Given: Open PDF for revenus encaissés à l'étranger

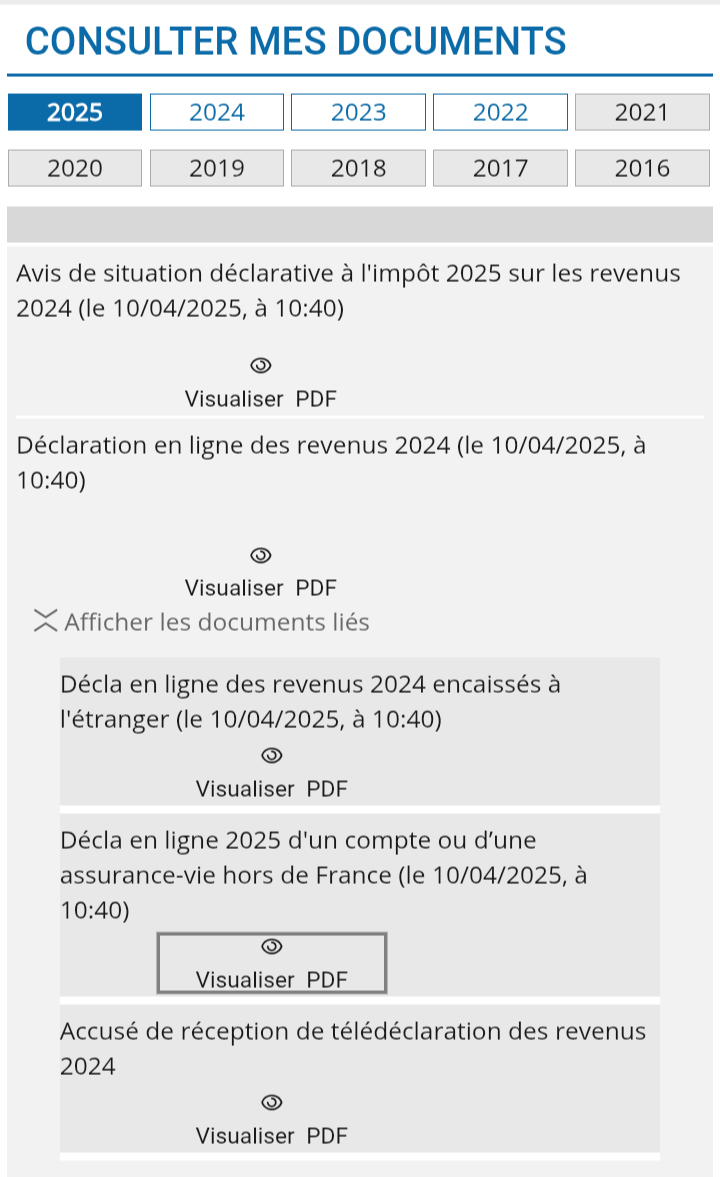Looking at the screenshot, I should 272,774.
